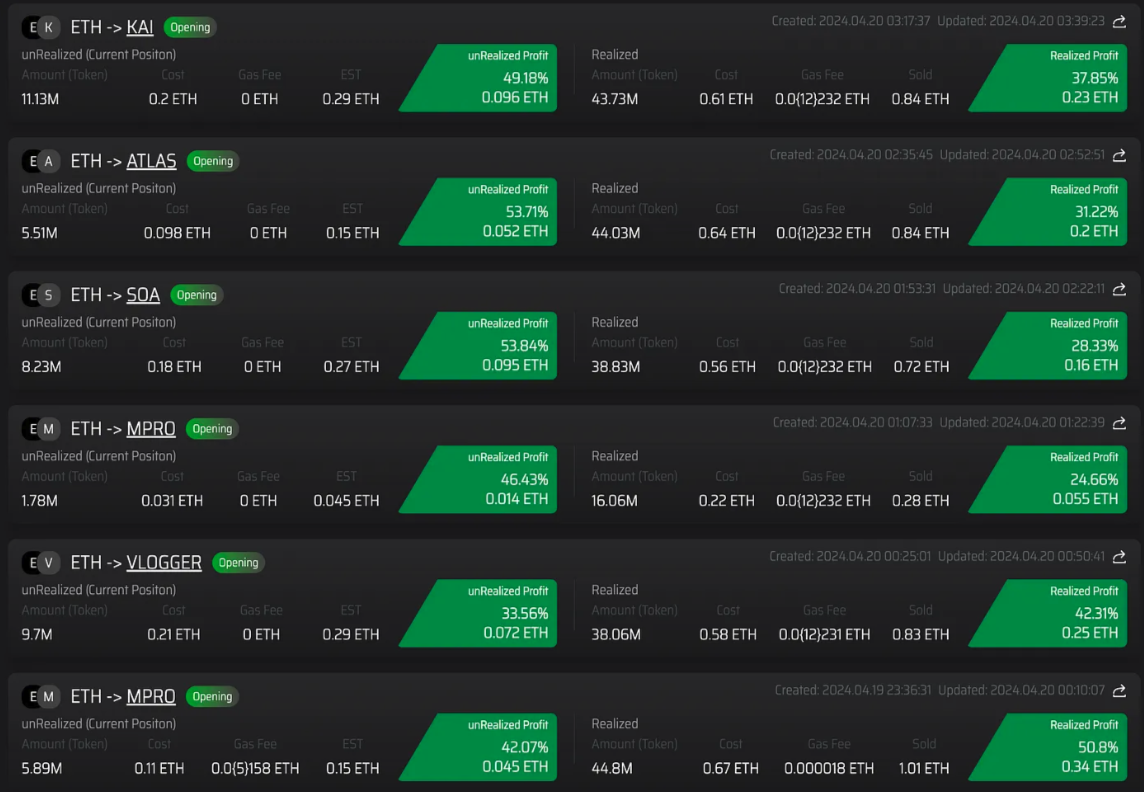Open the SOA token link
1144x792 pixels.
143,295
